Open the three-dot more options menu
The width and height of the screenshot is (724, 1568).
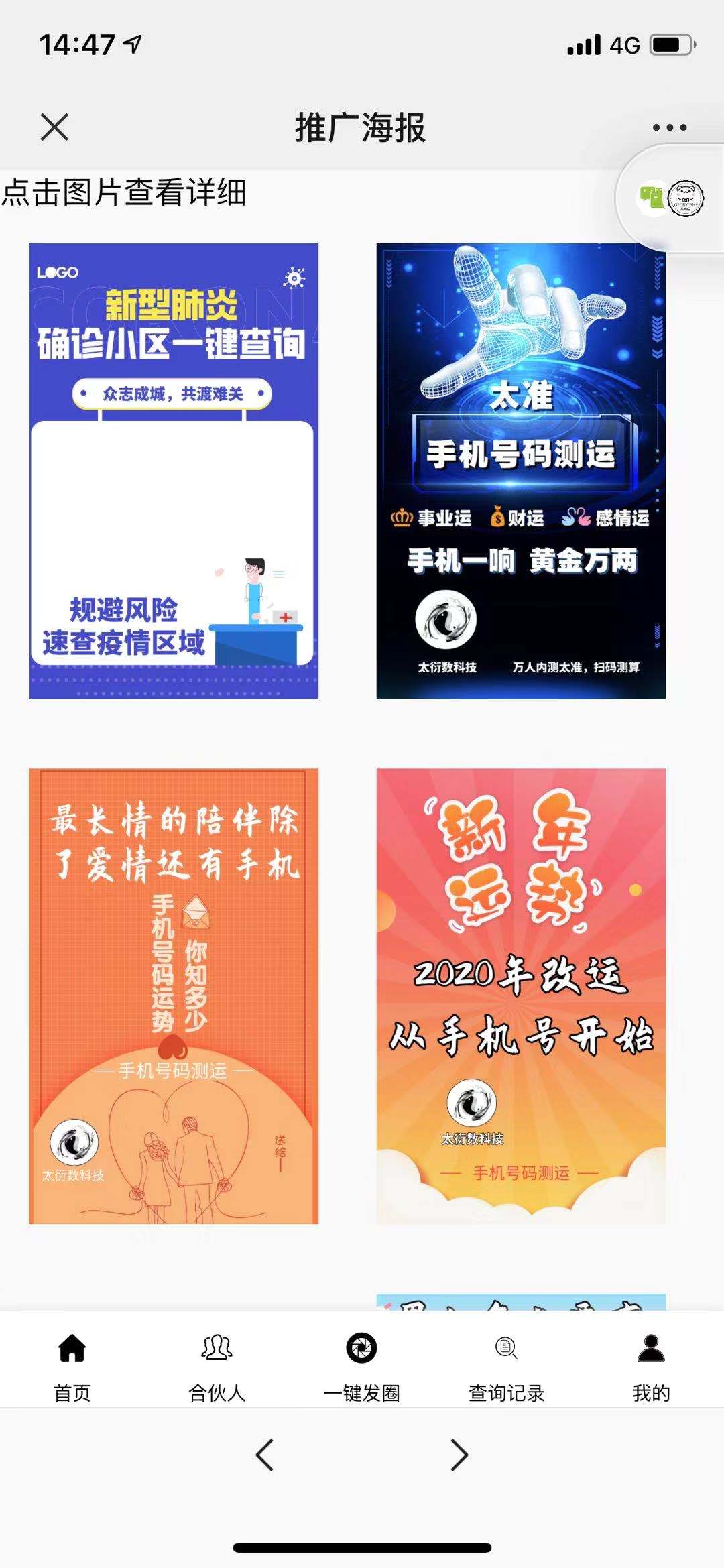[x=670, y=127]
